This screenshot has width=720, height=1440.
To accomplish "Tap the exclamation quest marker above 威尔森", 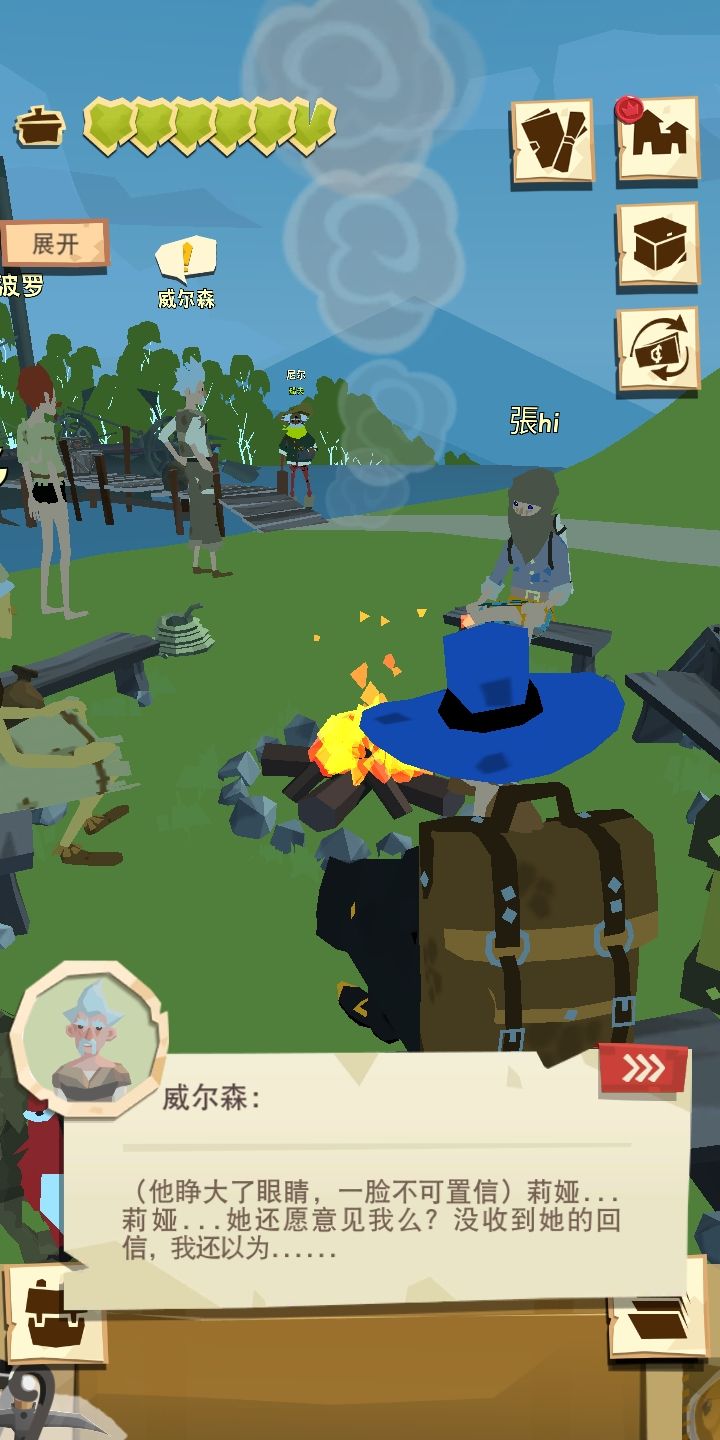I will [x=186, y=259].
